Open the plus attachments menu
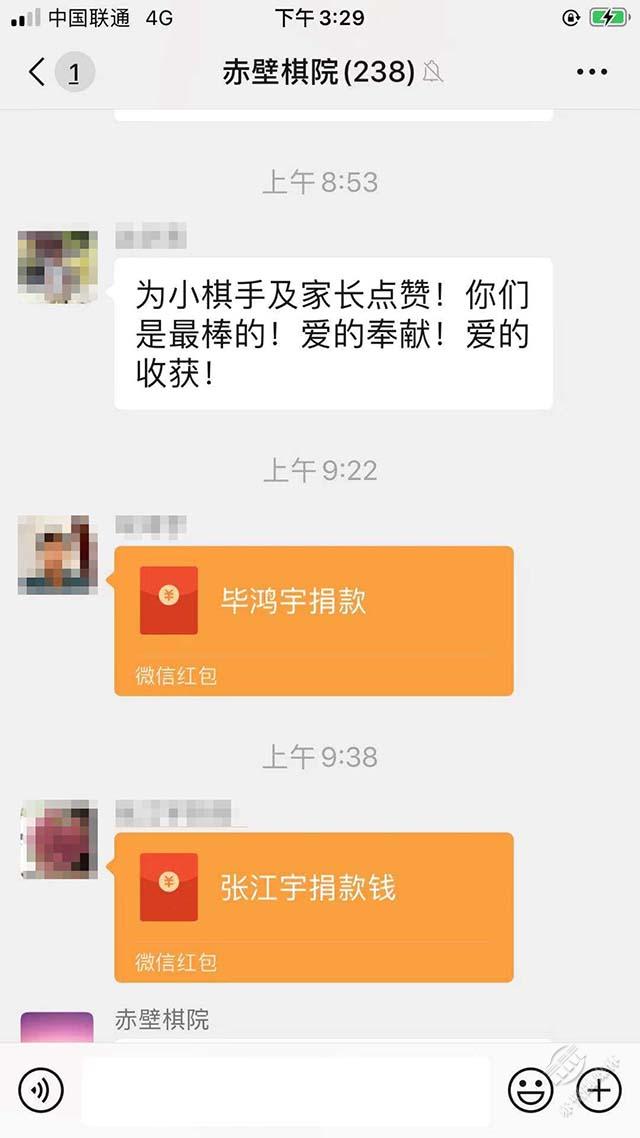Screen dimensions: 640x1138 (598, 1090)
